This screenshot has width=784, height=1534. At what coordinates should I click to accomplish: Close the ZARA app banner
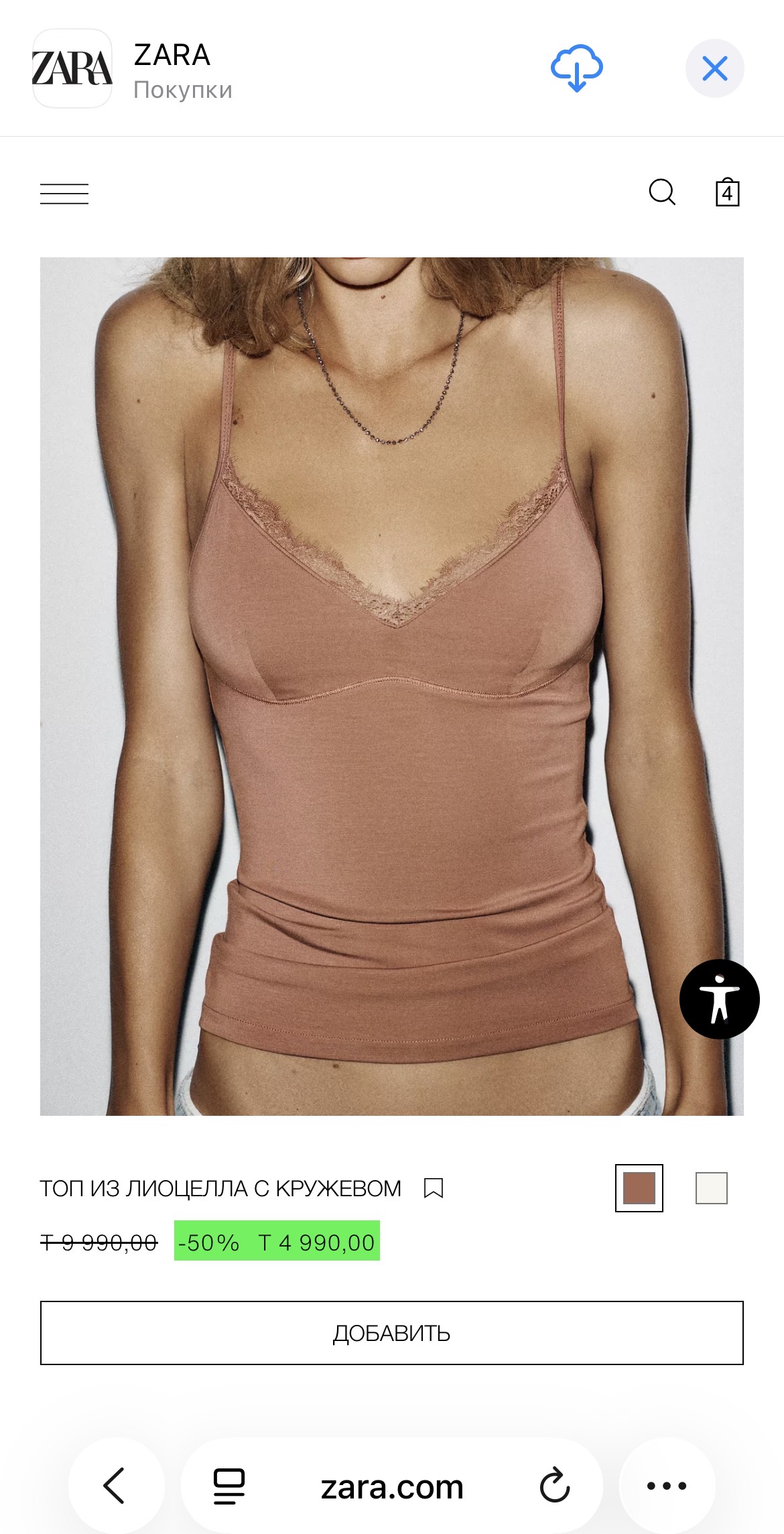(x=714, y=68)
